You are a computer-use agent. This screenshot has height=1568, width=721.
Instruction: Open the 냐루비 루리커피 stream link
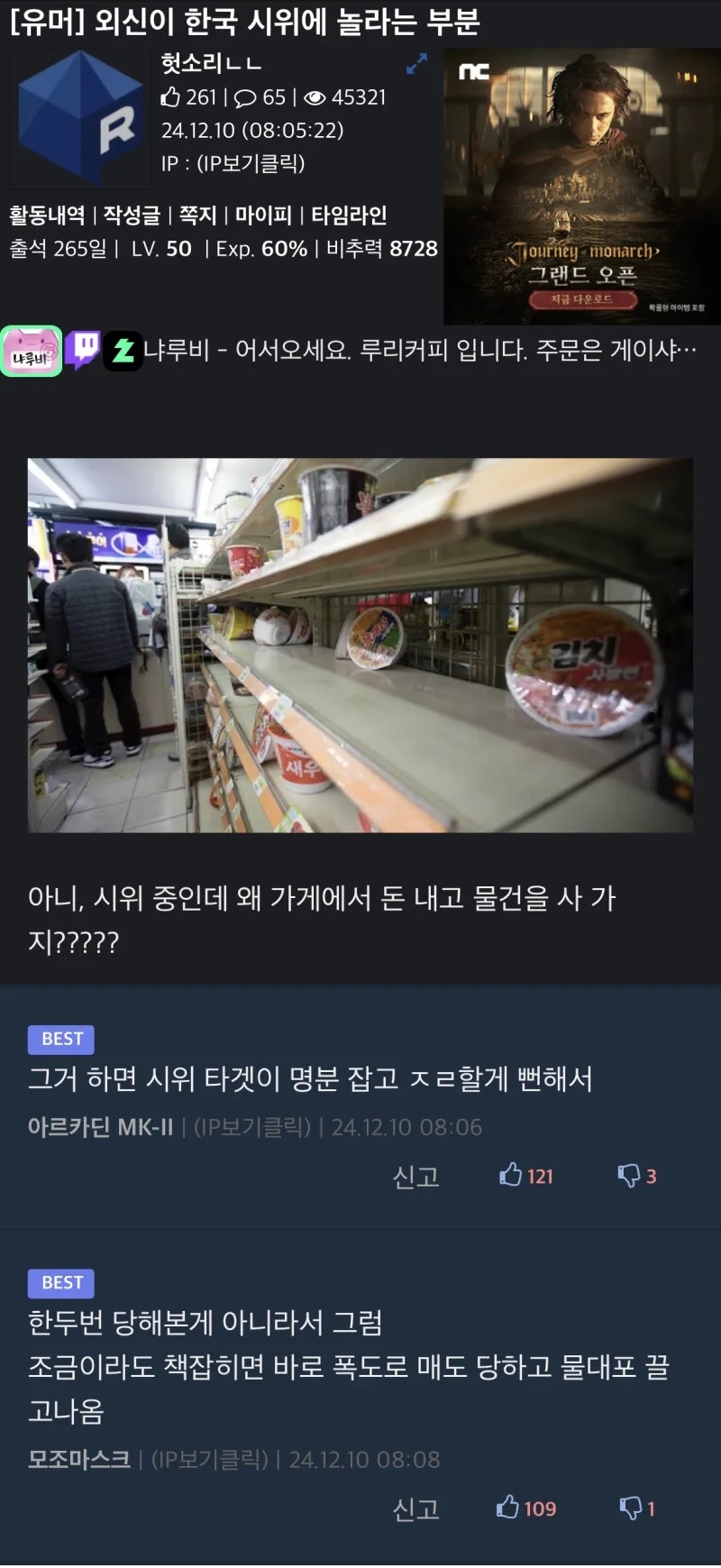click(x=419, y=350)
